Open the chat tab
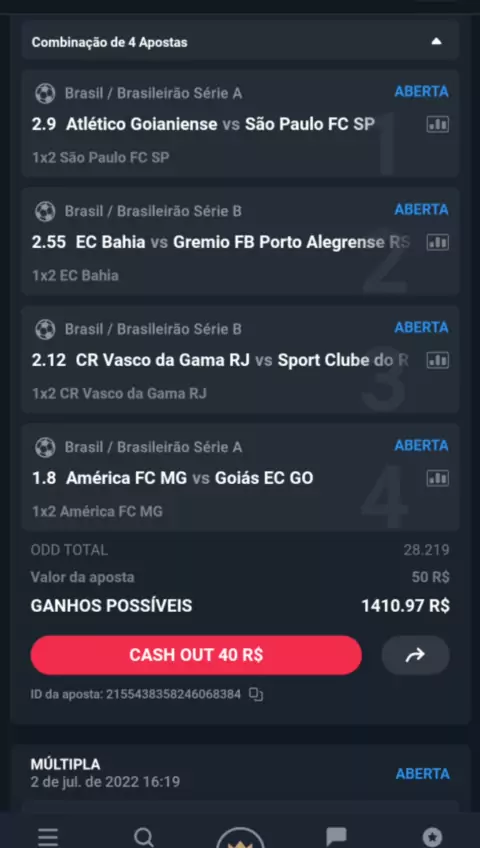This screenshot has height=848, width=480. (x=336, y=837)
